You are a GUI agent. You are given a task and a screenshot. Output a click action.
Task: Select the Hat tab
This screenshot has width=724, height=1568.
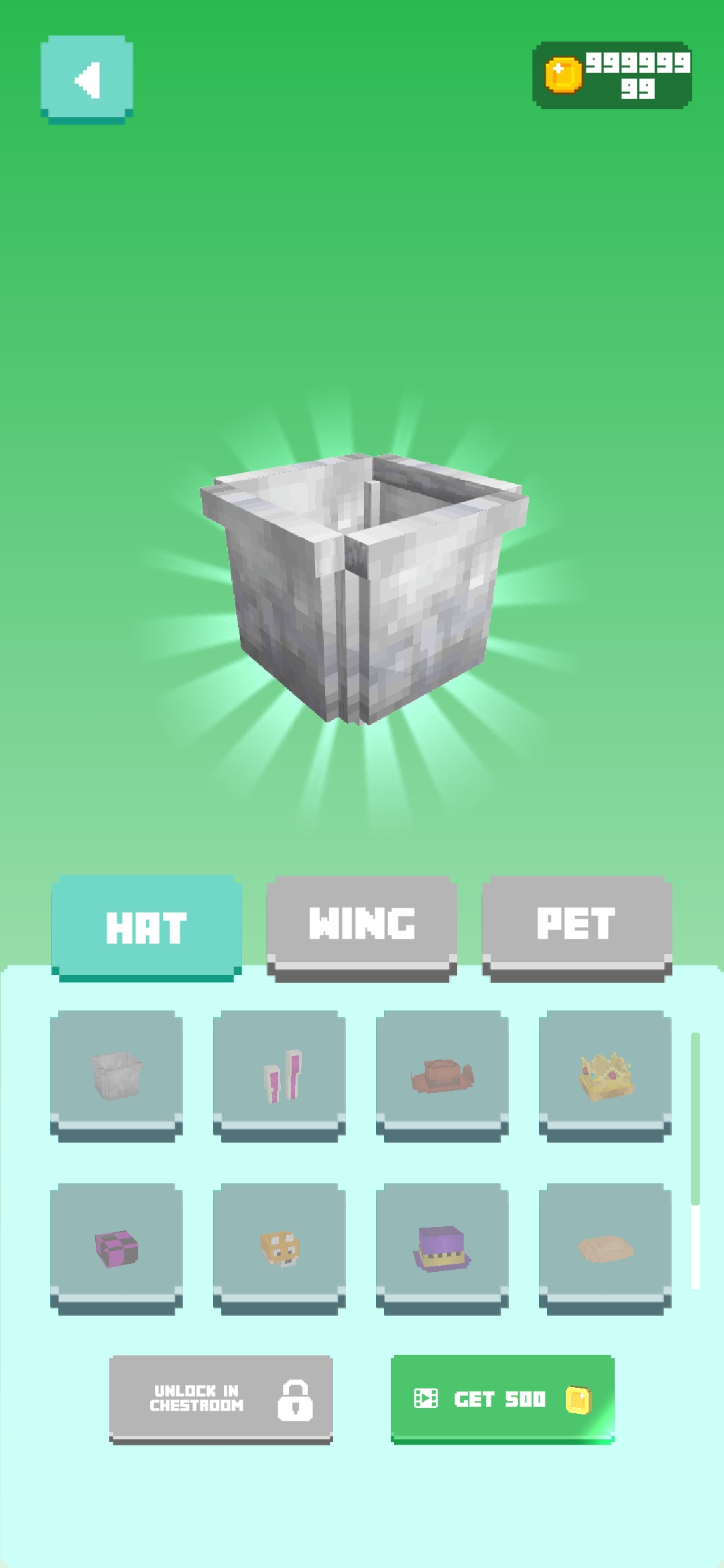pyautogui.click(x=146, y=927)
